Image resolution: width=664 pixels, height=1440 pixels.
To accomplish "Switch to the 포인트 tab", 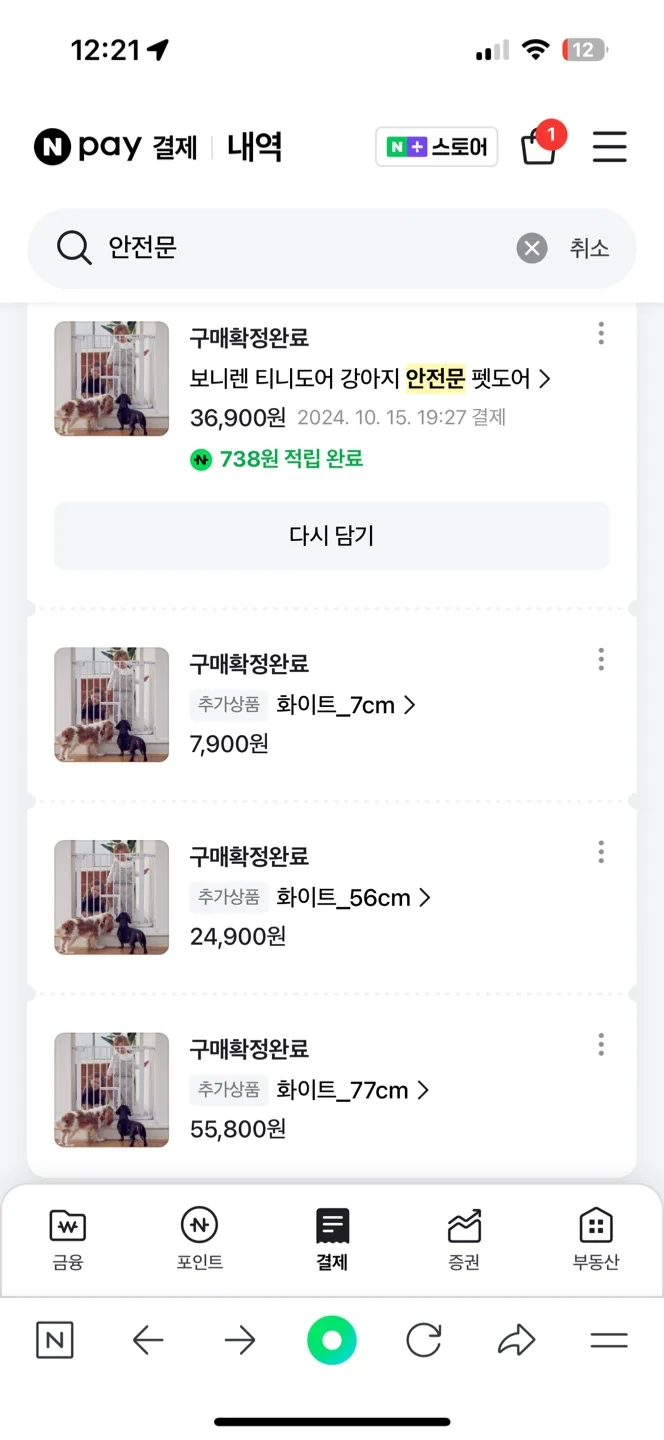I will pos(199,1239).
